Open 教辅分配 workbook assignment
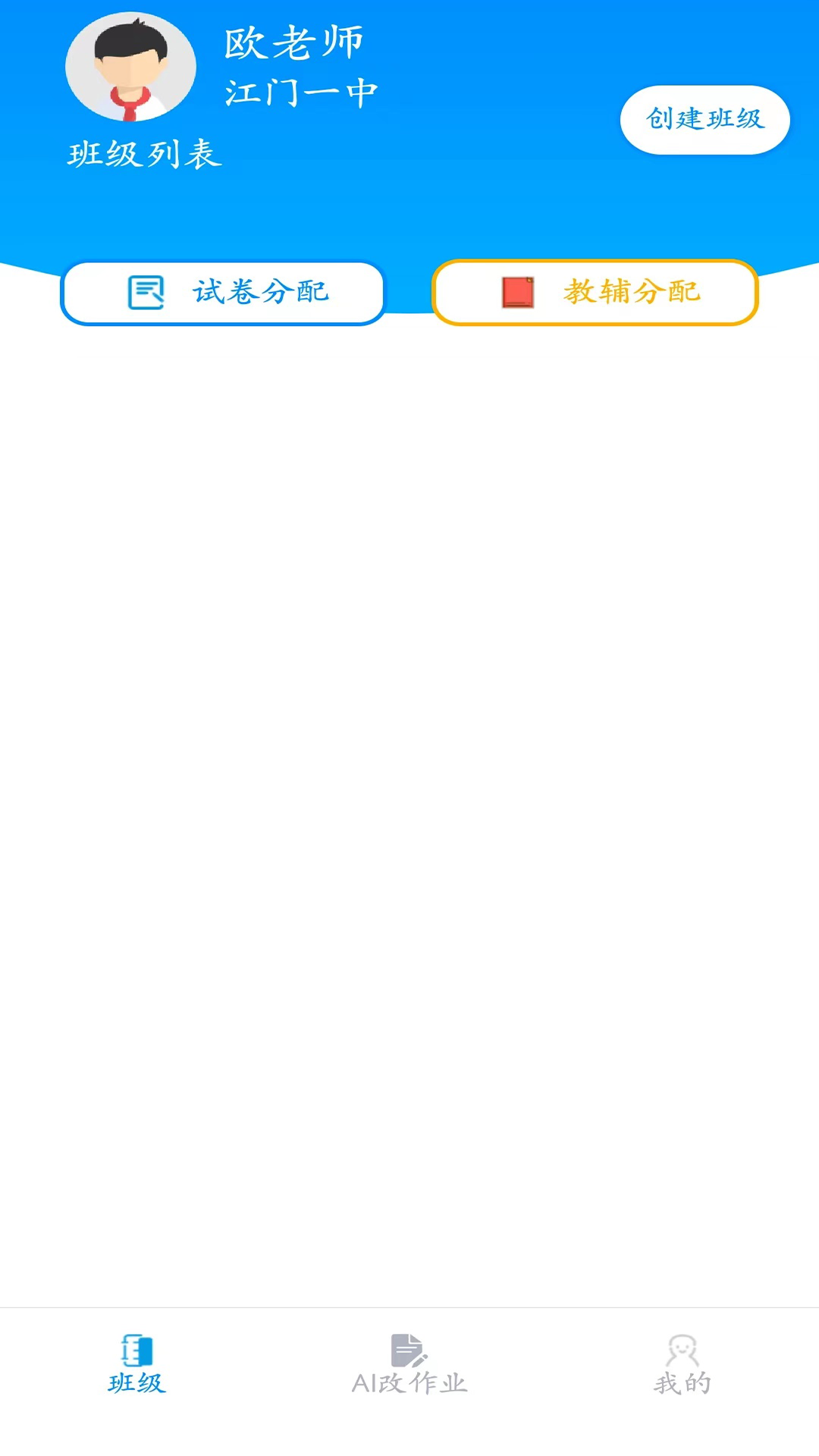The width and height of the screenshot is (819, 1456). 595,293
